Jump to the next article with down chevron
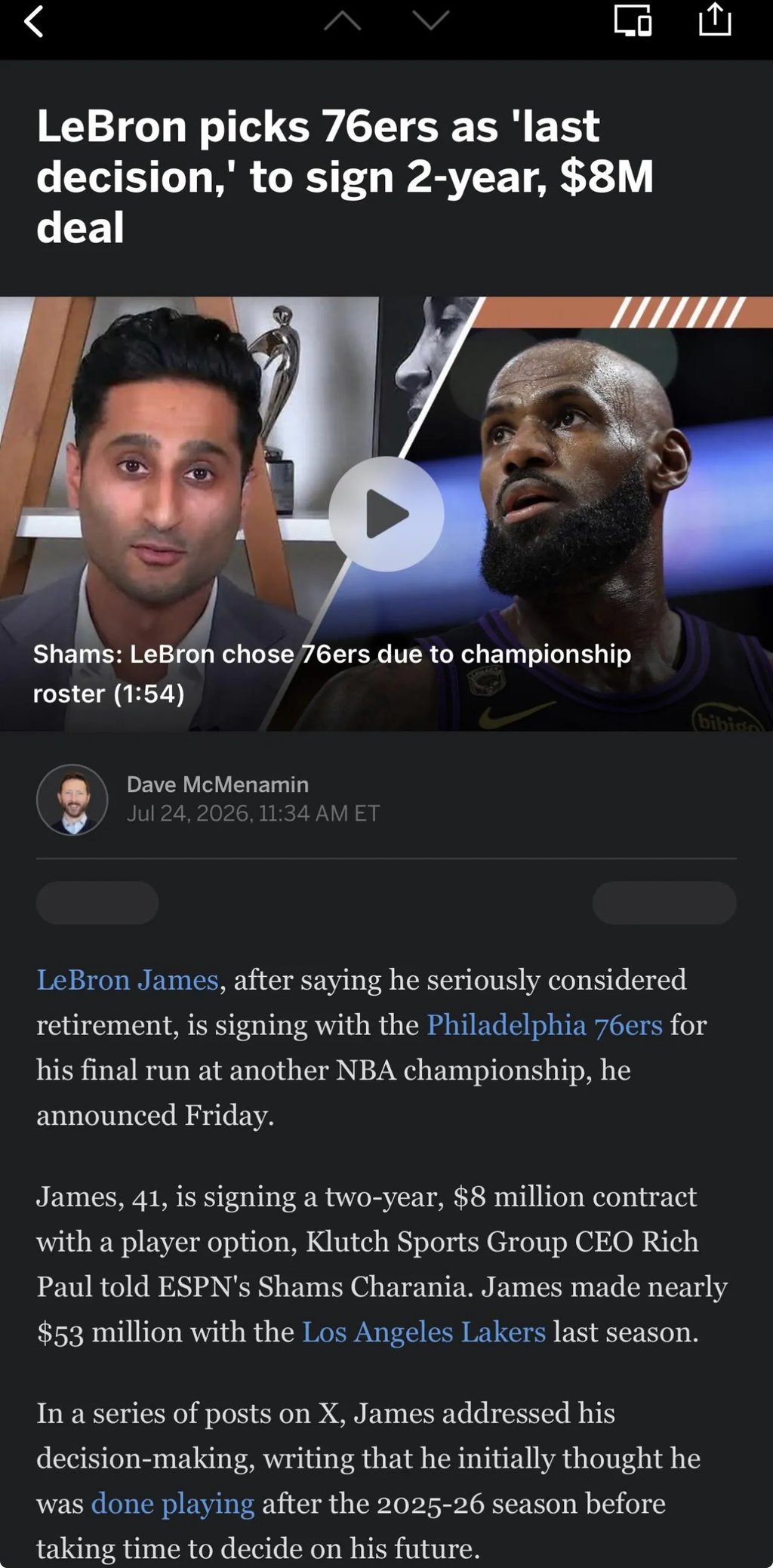Viewport: 773px width, 1568px height. pos(431,20)
